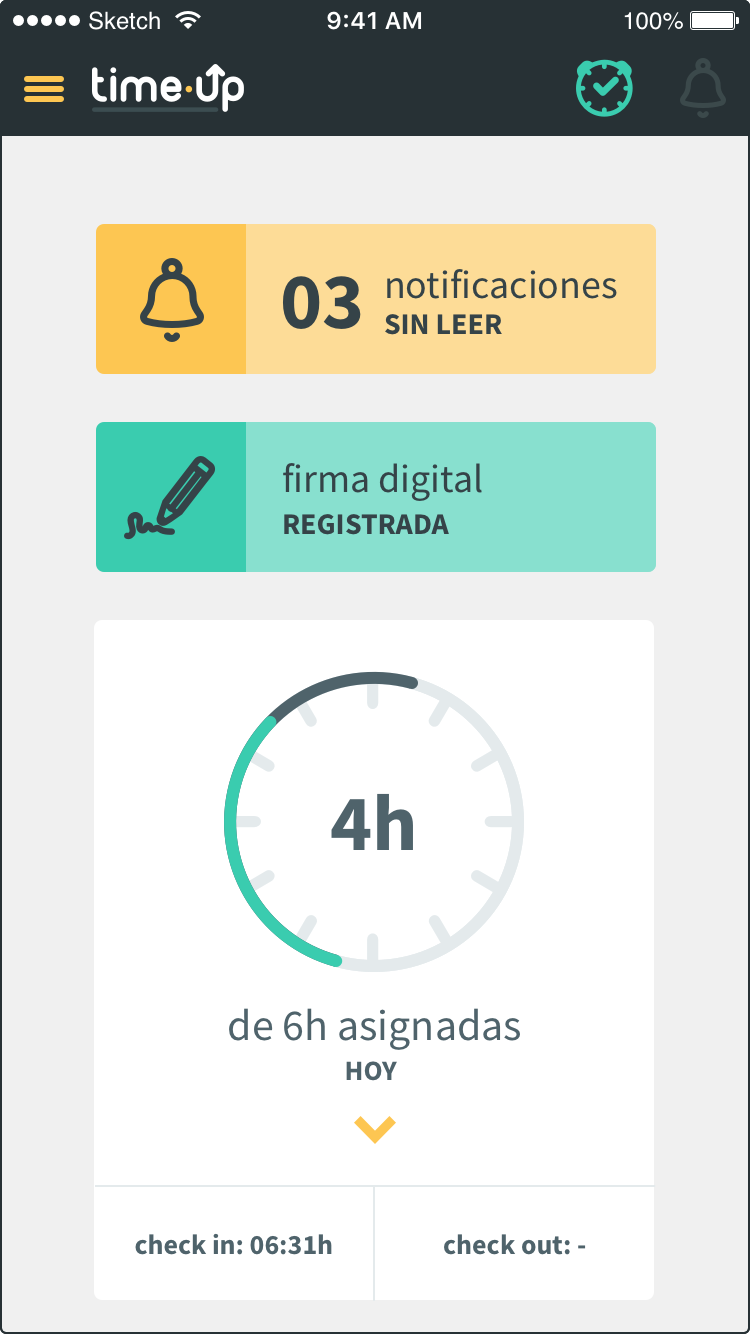Select the alarm clock check icon

[604, 88]
